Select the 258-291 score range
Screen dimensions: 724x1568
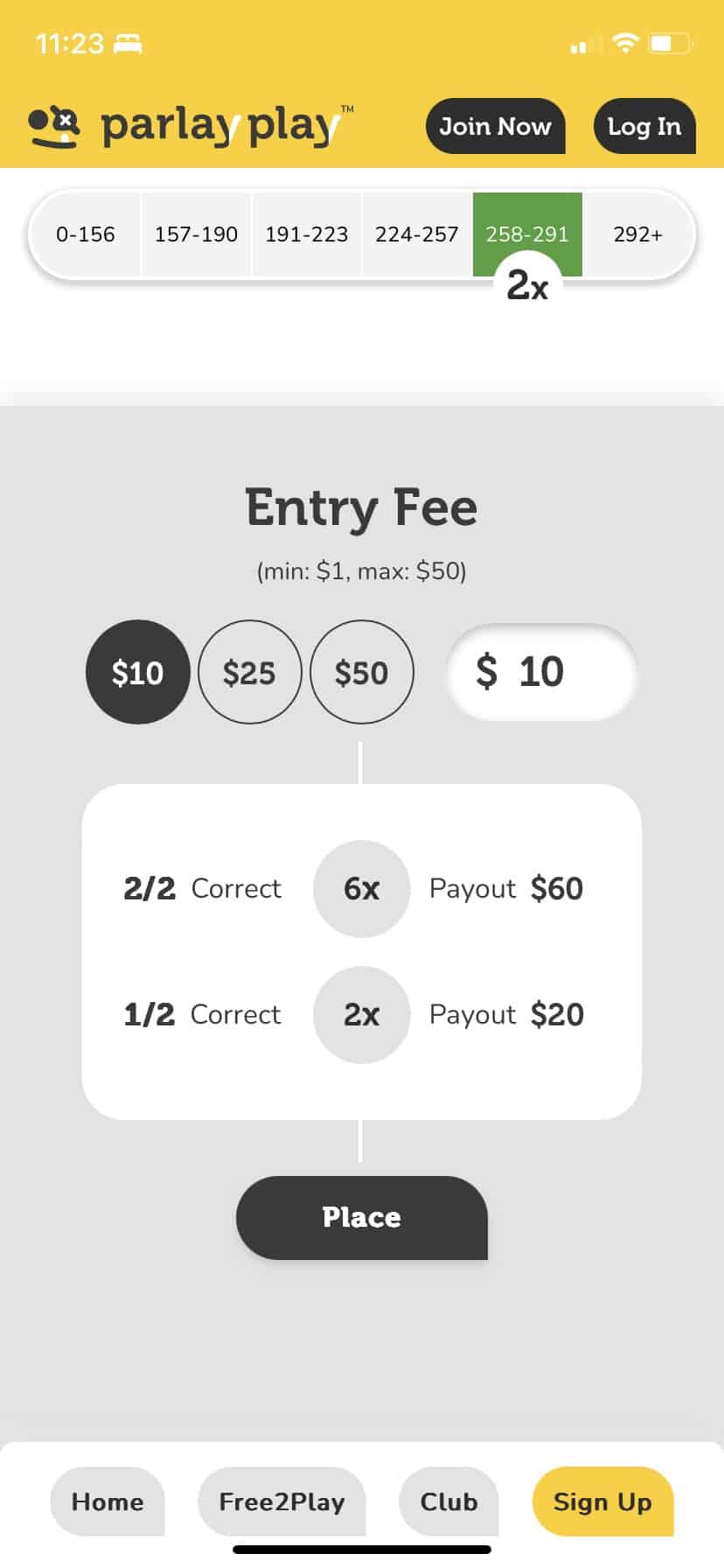[x=527, y=234]
